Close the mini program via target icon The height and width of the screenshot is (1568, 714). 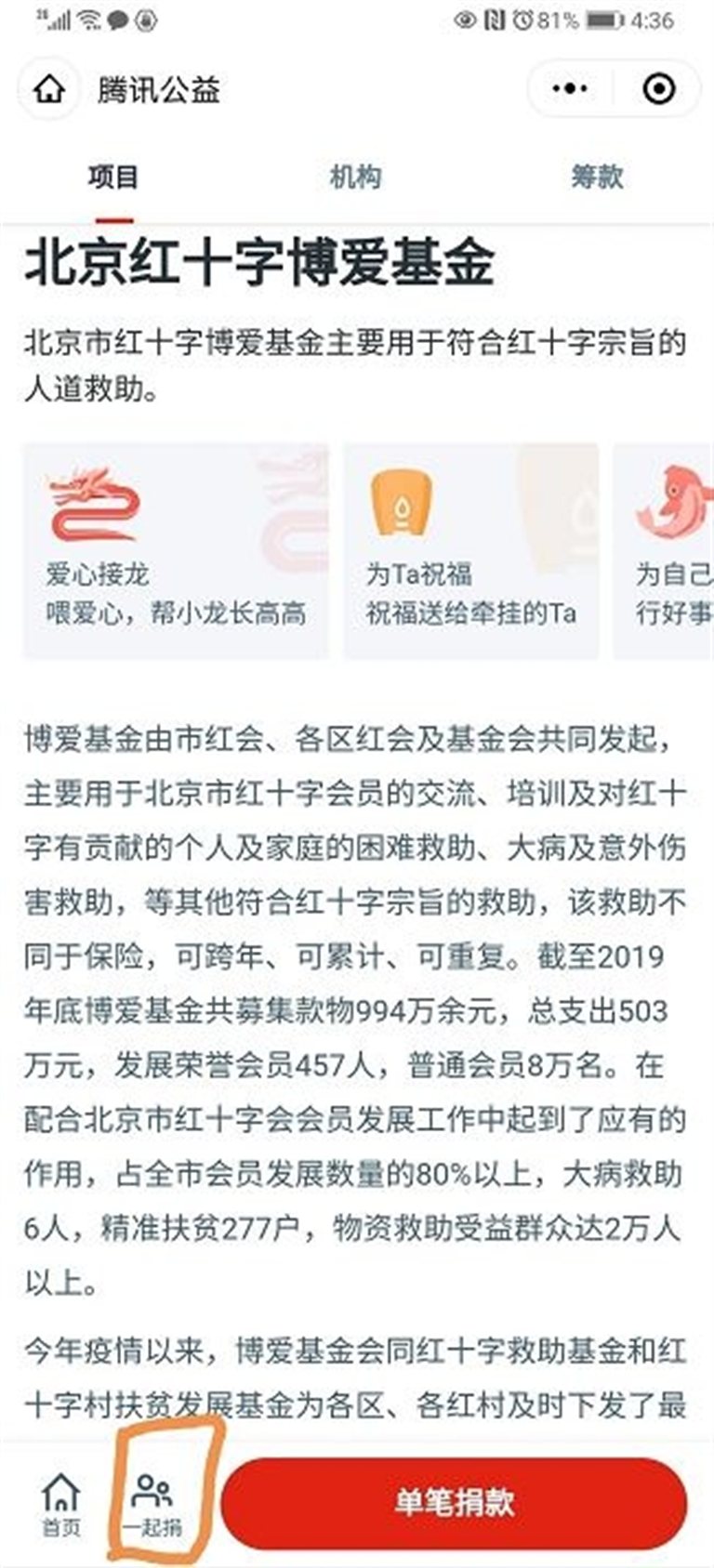[x=659, y=89]
